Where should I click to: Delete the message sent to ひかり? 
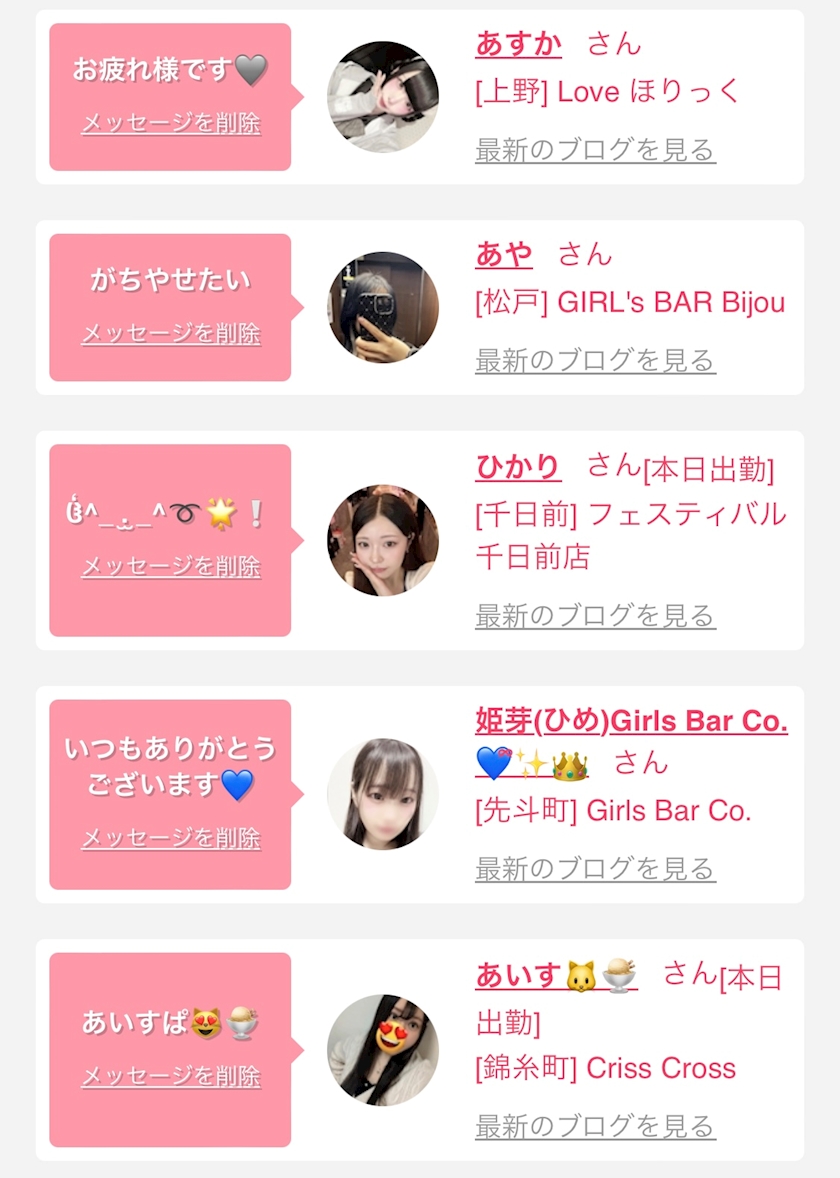pos(170,567)
